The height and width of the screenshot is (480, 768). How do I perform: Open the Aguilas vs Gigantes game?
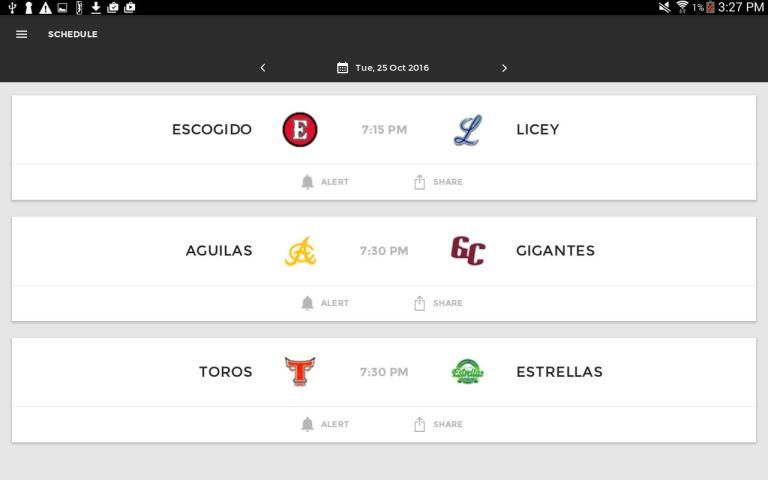tap(384, 251)
